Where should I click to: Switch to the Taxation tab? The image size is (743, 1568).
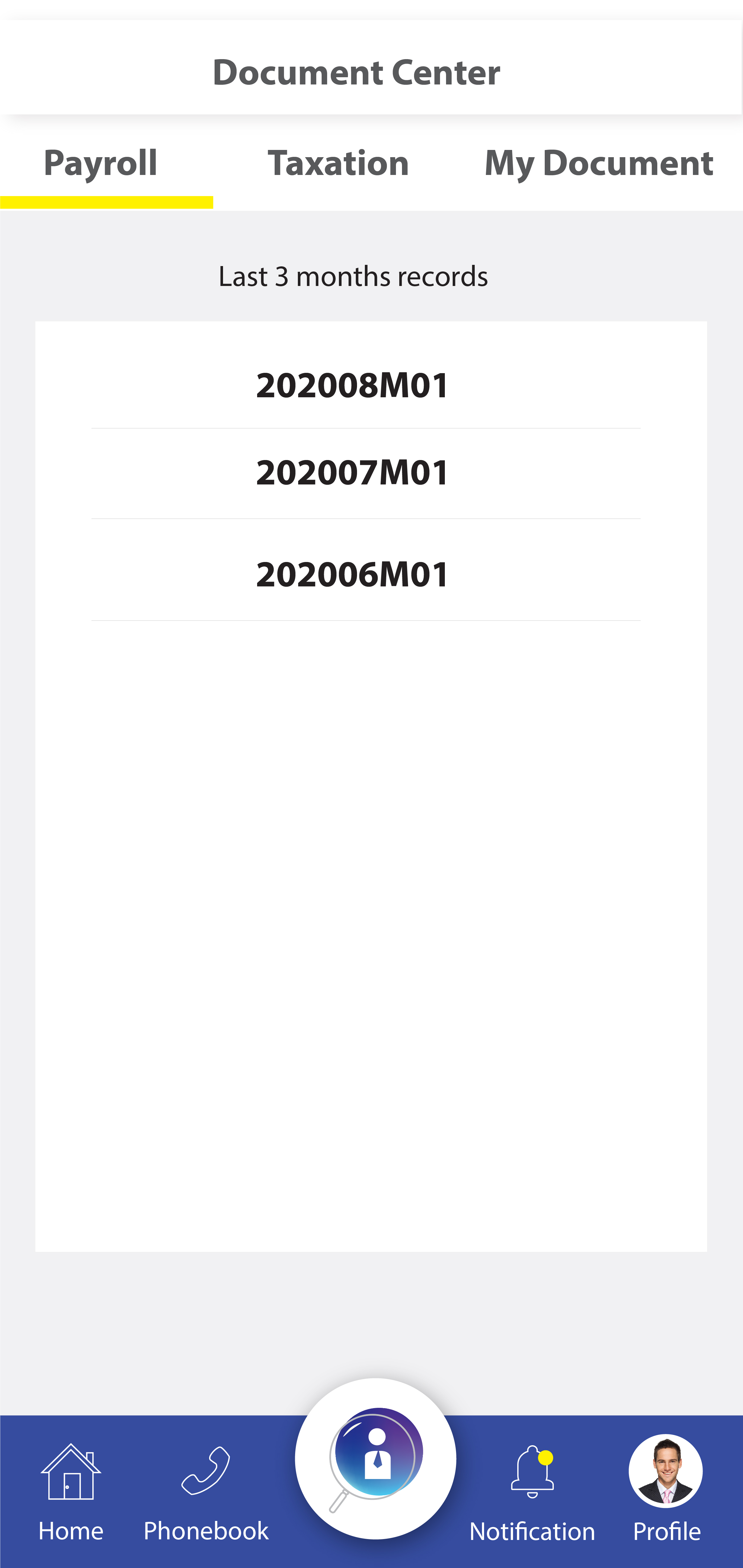pyautogui.click(x=338, y=163)
